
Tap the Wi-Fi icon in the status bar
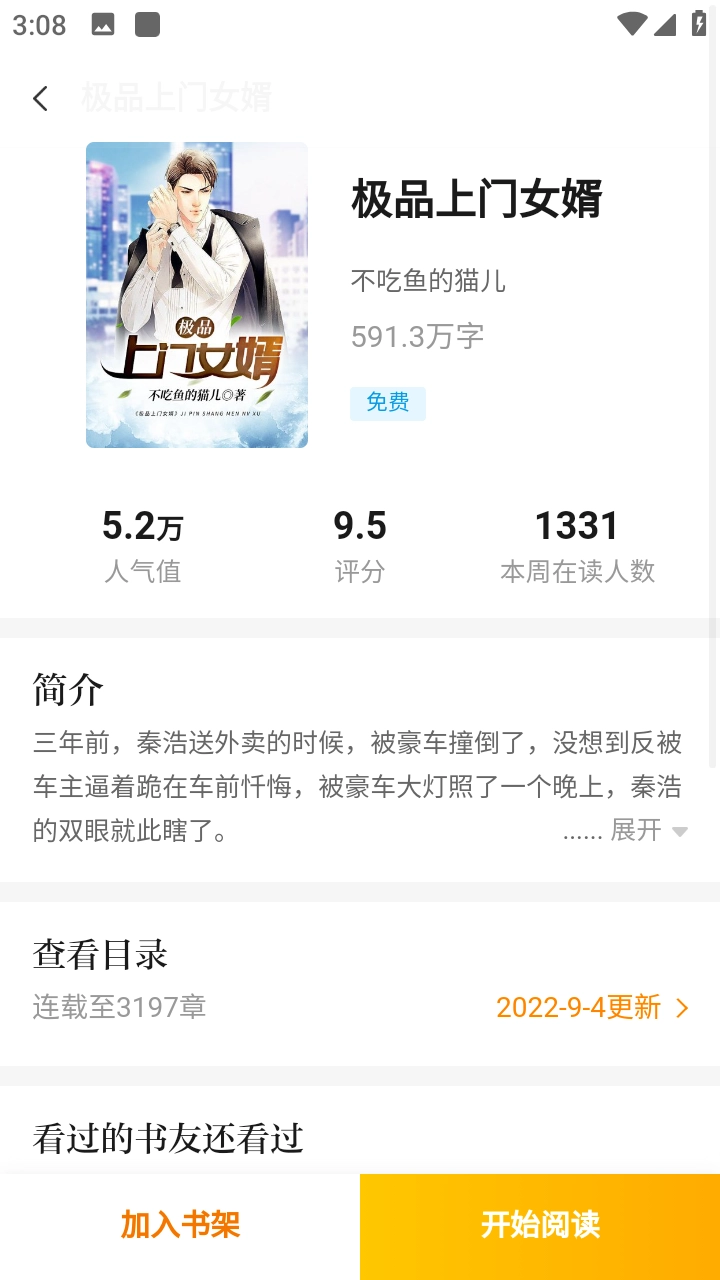coord(632,22)
